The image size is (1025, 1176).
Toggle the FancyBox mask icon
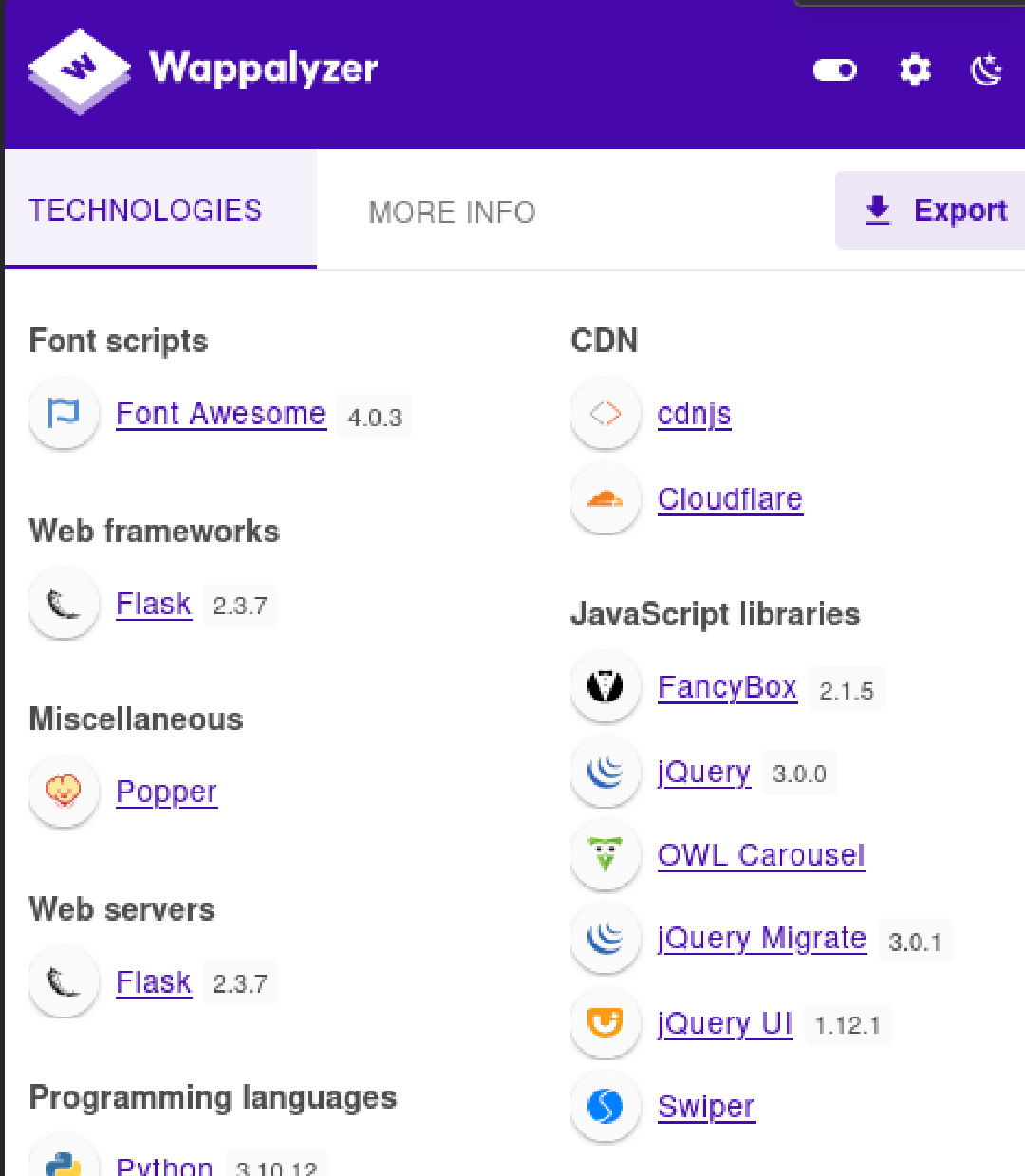point(606,686)
